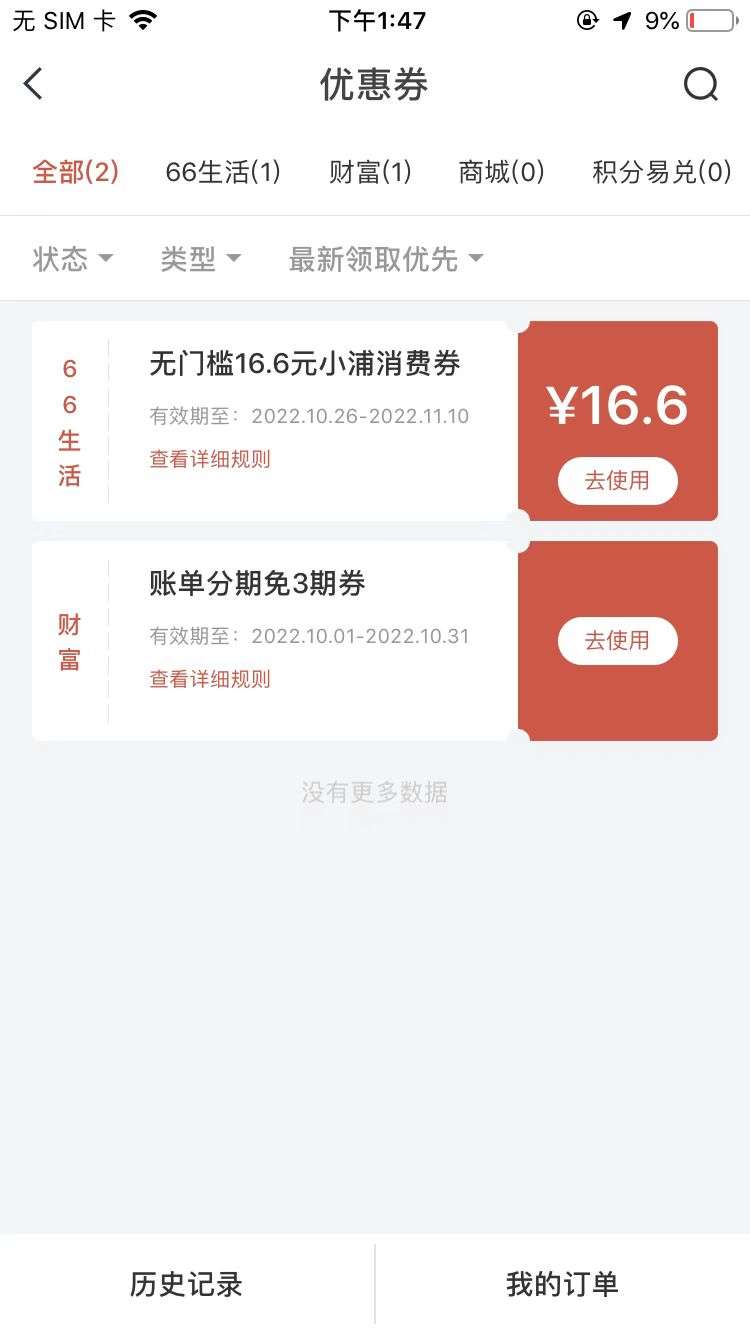Image resolution: width=750 pixels, height=1334 pixels.
Task: Tap 去使用 on the ¥16.6 coupon
Action: coord(617,480)
